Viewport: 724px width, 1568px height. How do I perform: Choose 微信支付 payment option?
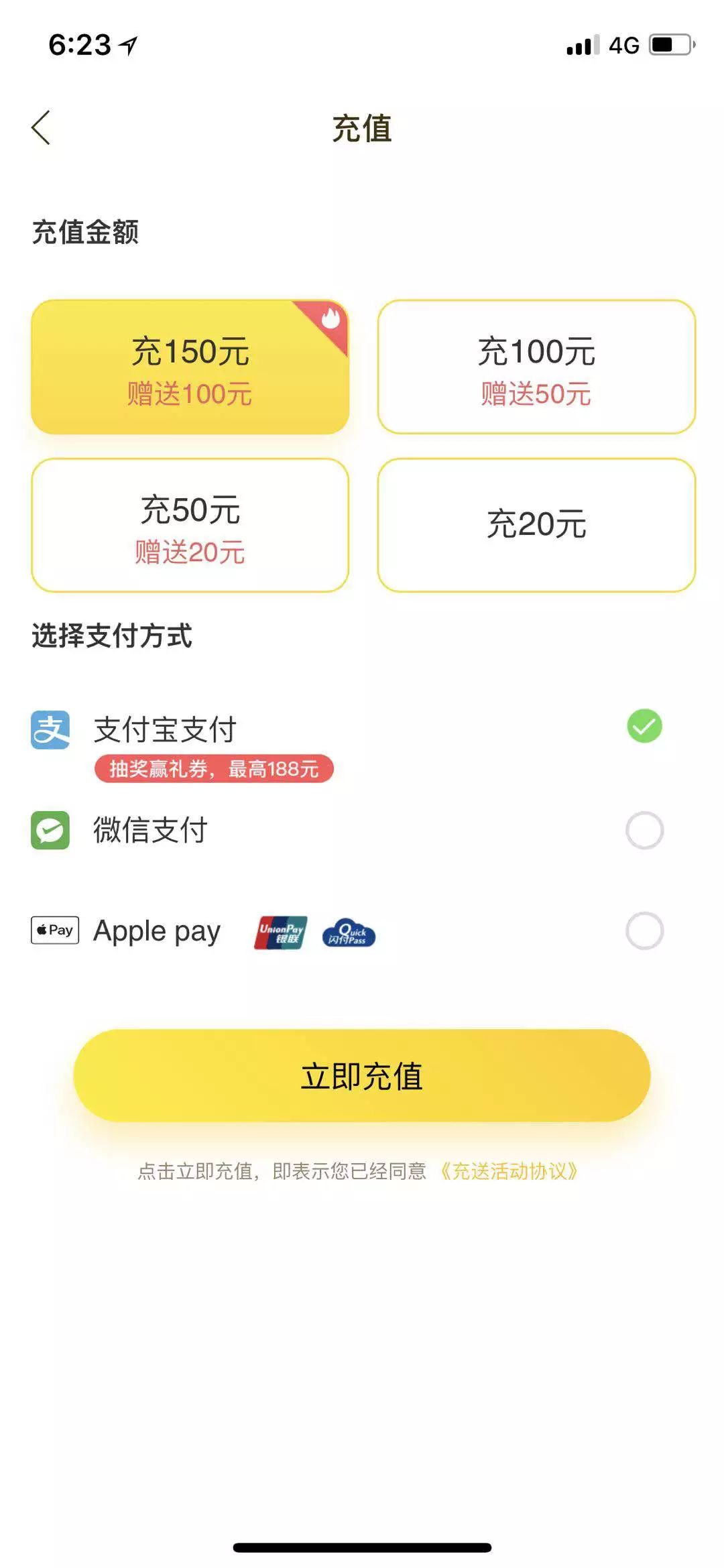coord(644,831)
